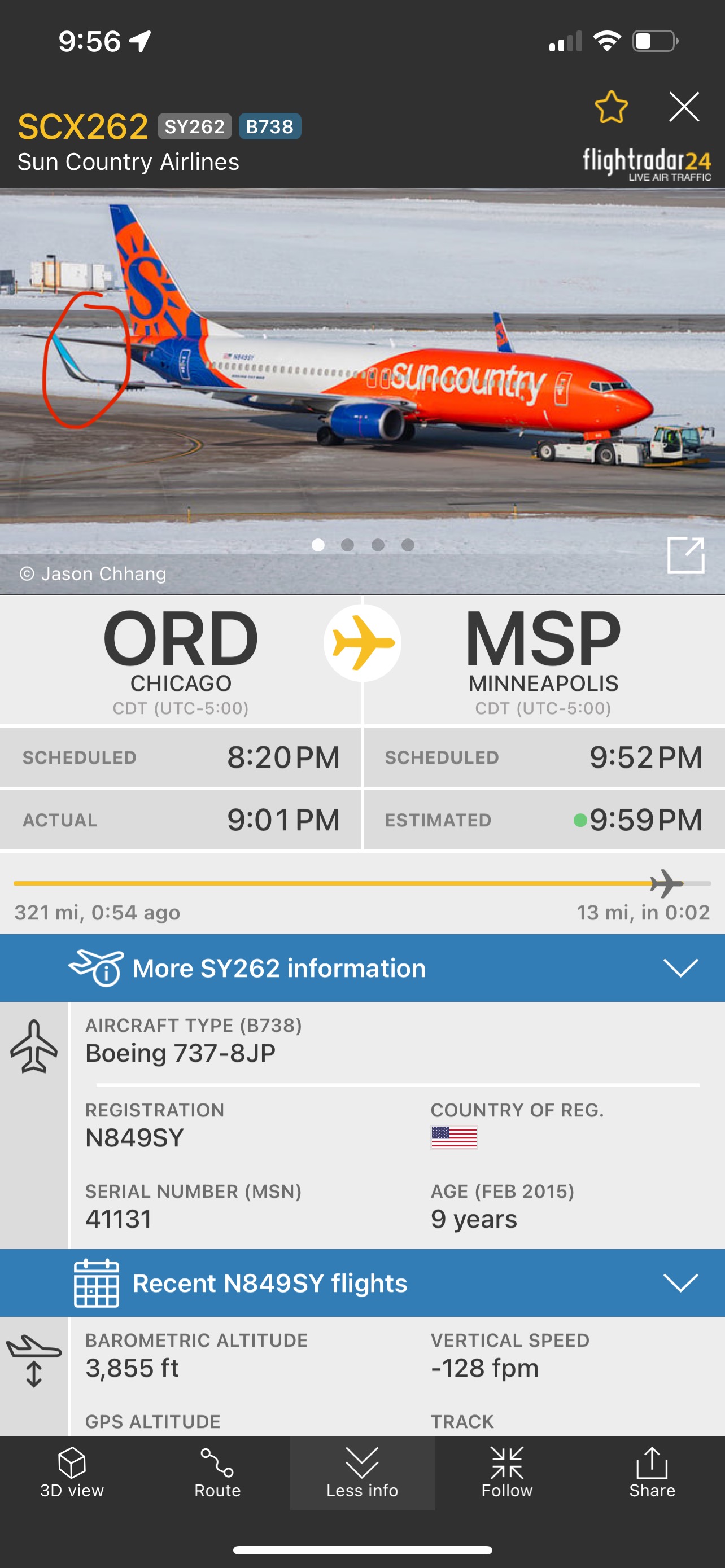725x1568 pixels.
Task: Show the flight Route
Action: 217,1472
